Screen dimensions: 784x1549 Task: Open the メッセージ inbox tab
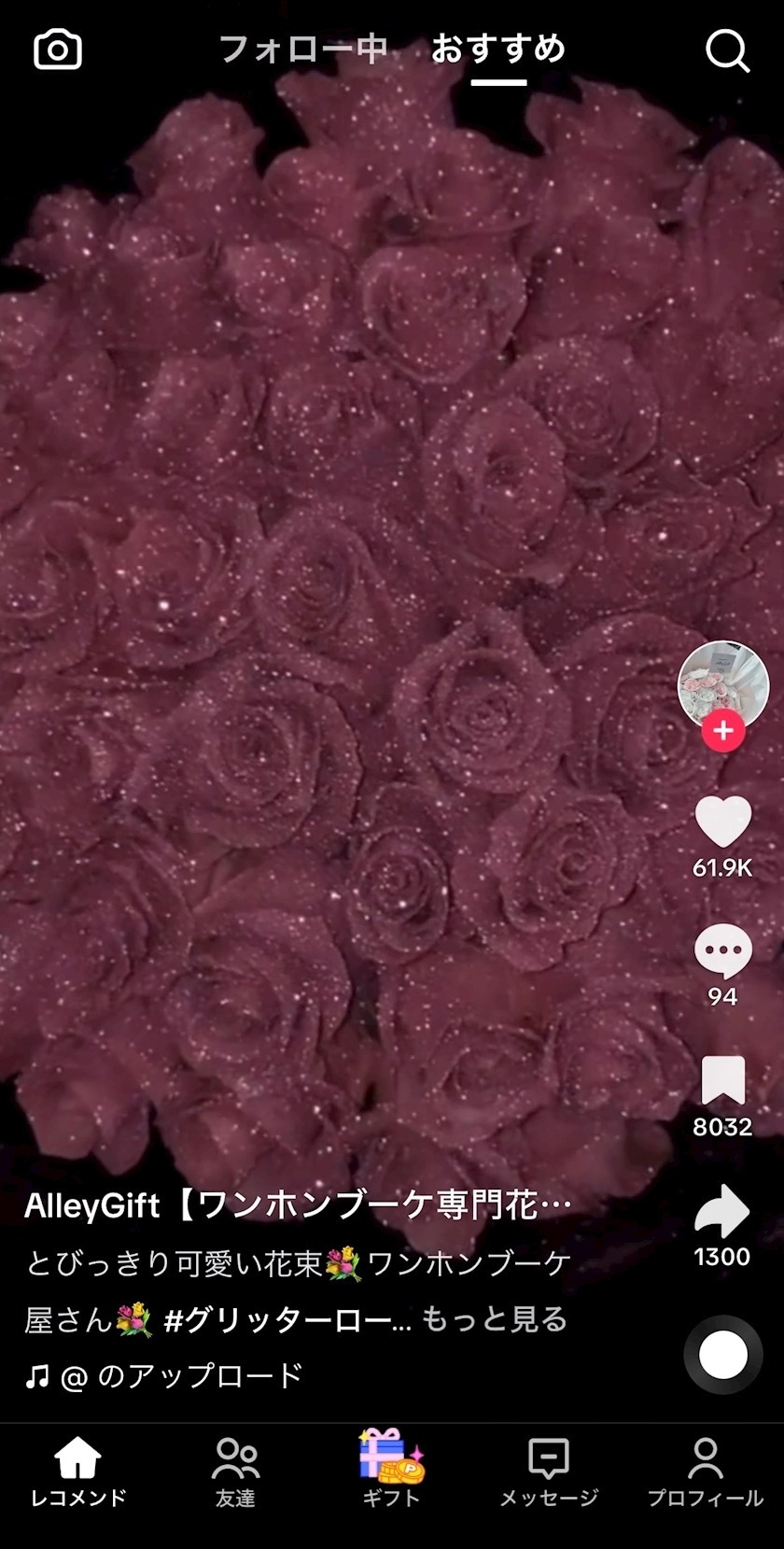549,1472
